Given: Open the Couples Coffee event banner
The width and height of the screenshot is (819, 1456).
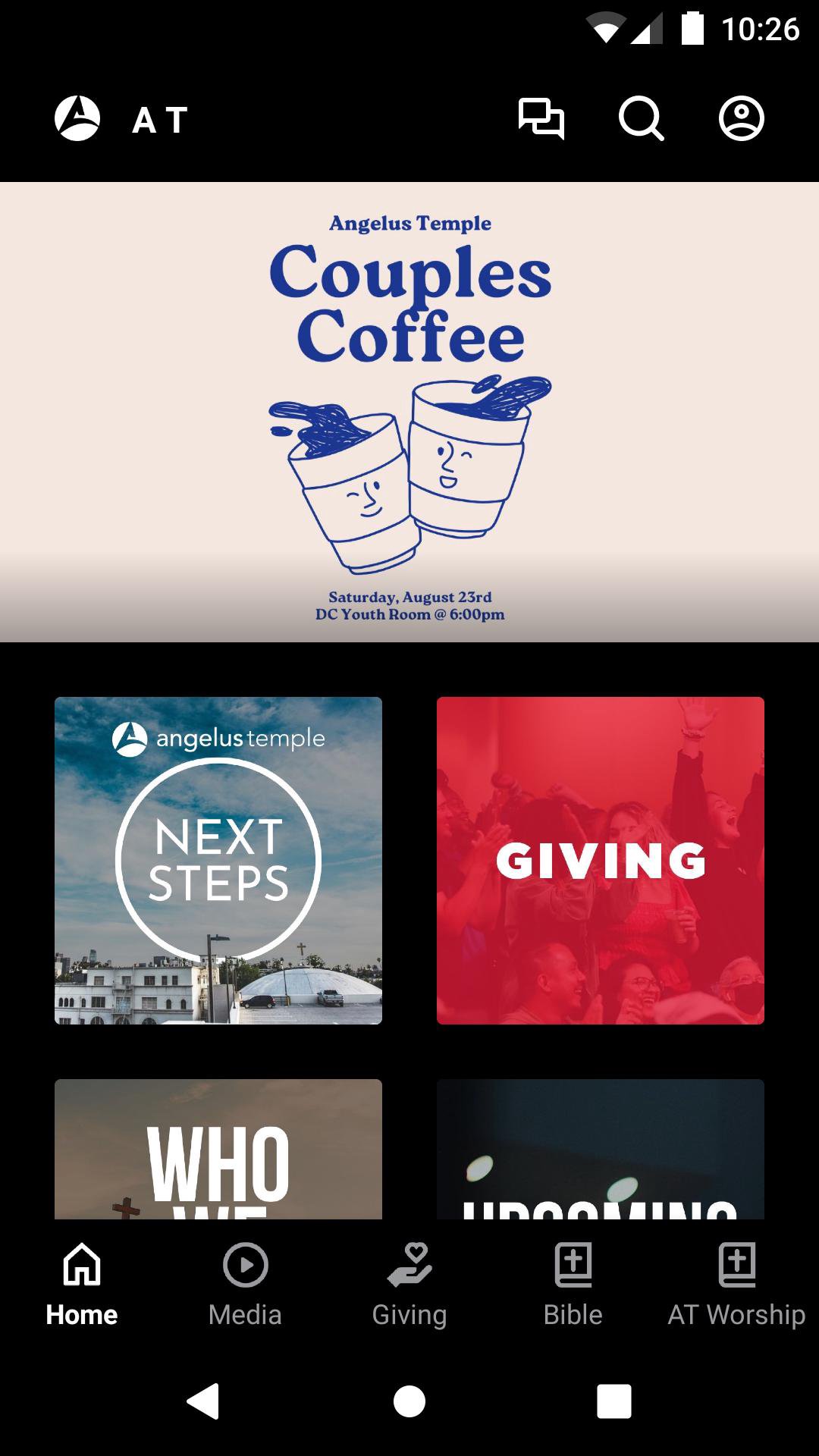Looking at the screenshot, I should (409, 412).
